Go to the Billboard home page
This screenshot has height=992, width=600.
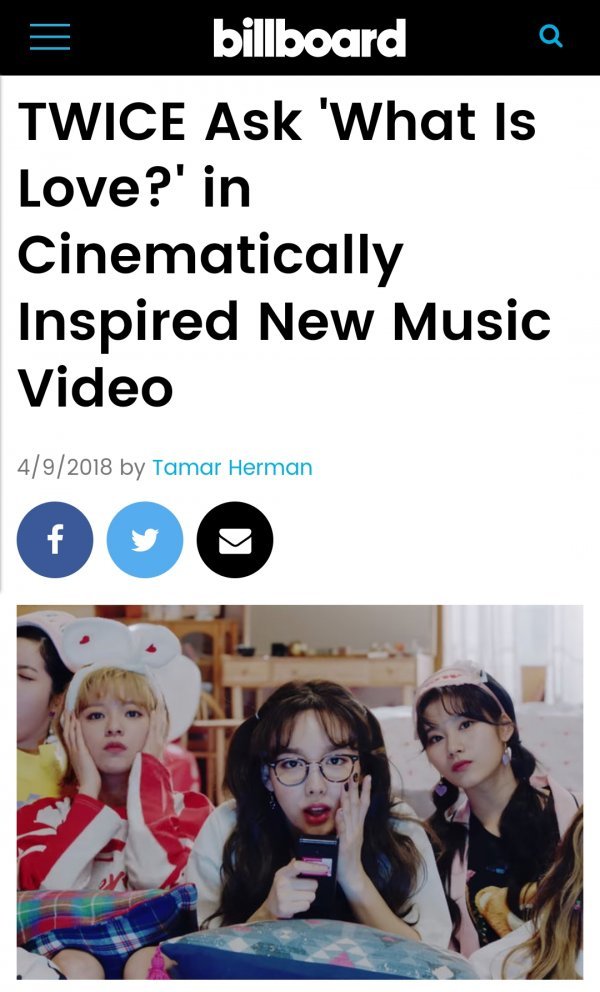pos(309,38)
